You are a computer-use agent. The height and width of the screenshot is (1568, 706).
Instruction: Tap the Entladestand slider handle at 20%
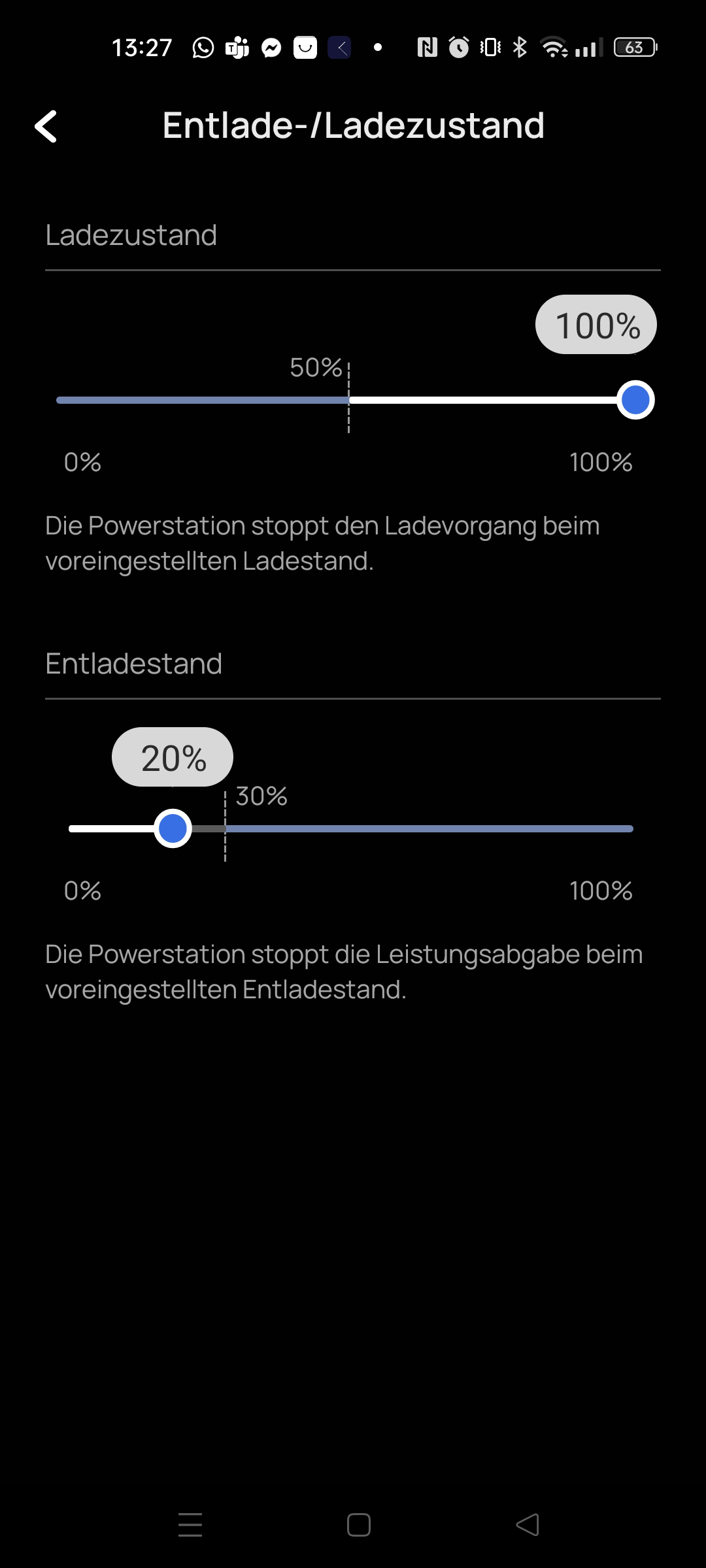(x=173, y=828)
